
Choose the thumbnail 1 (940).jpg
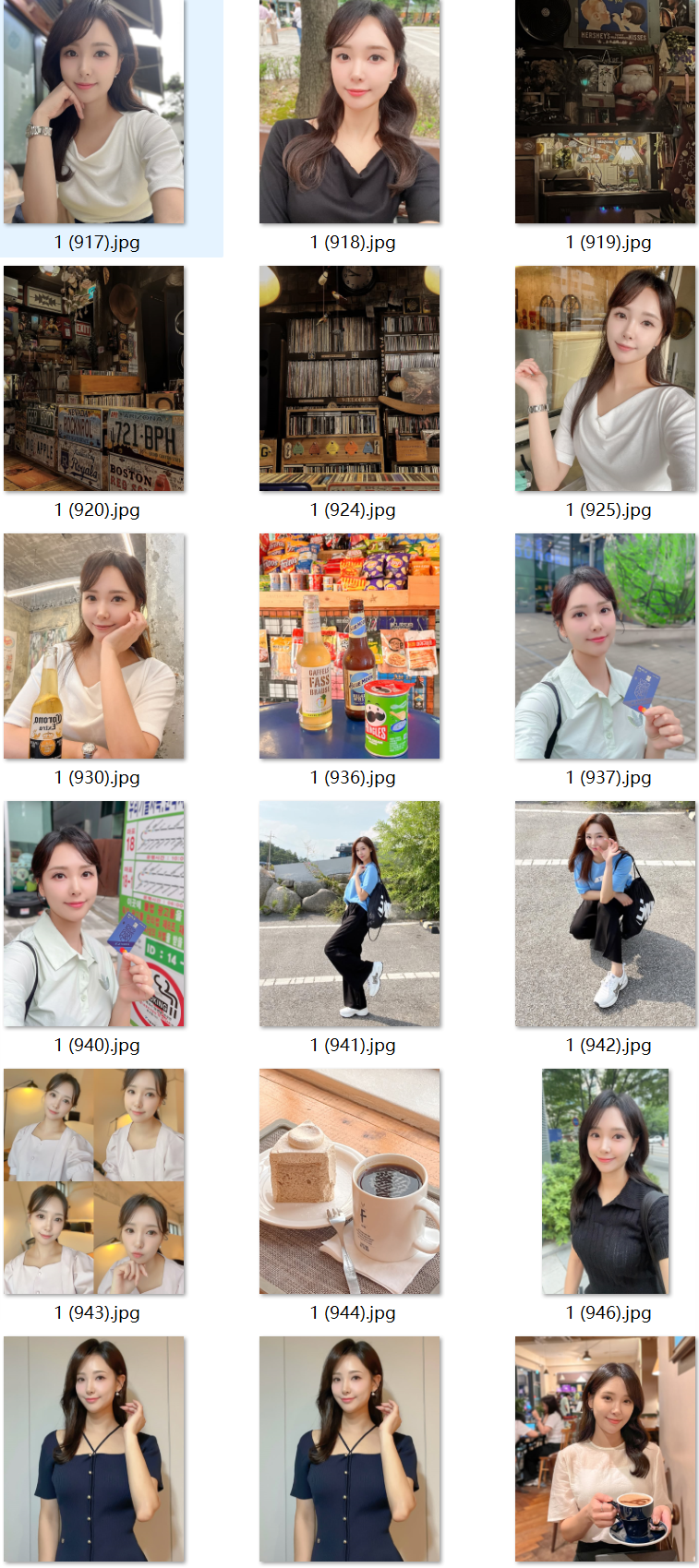tap(93, 914)
